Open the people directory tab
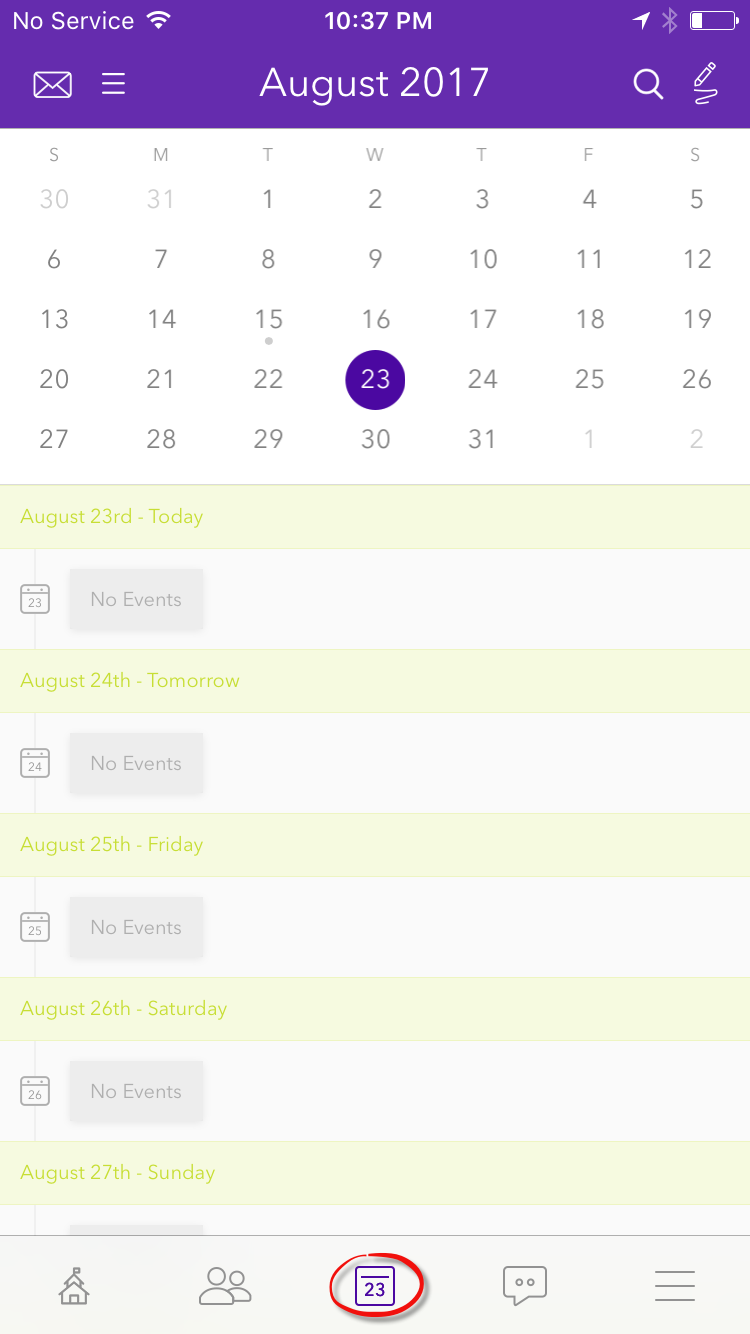750x1334 pixels. [225, 1286]
